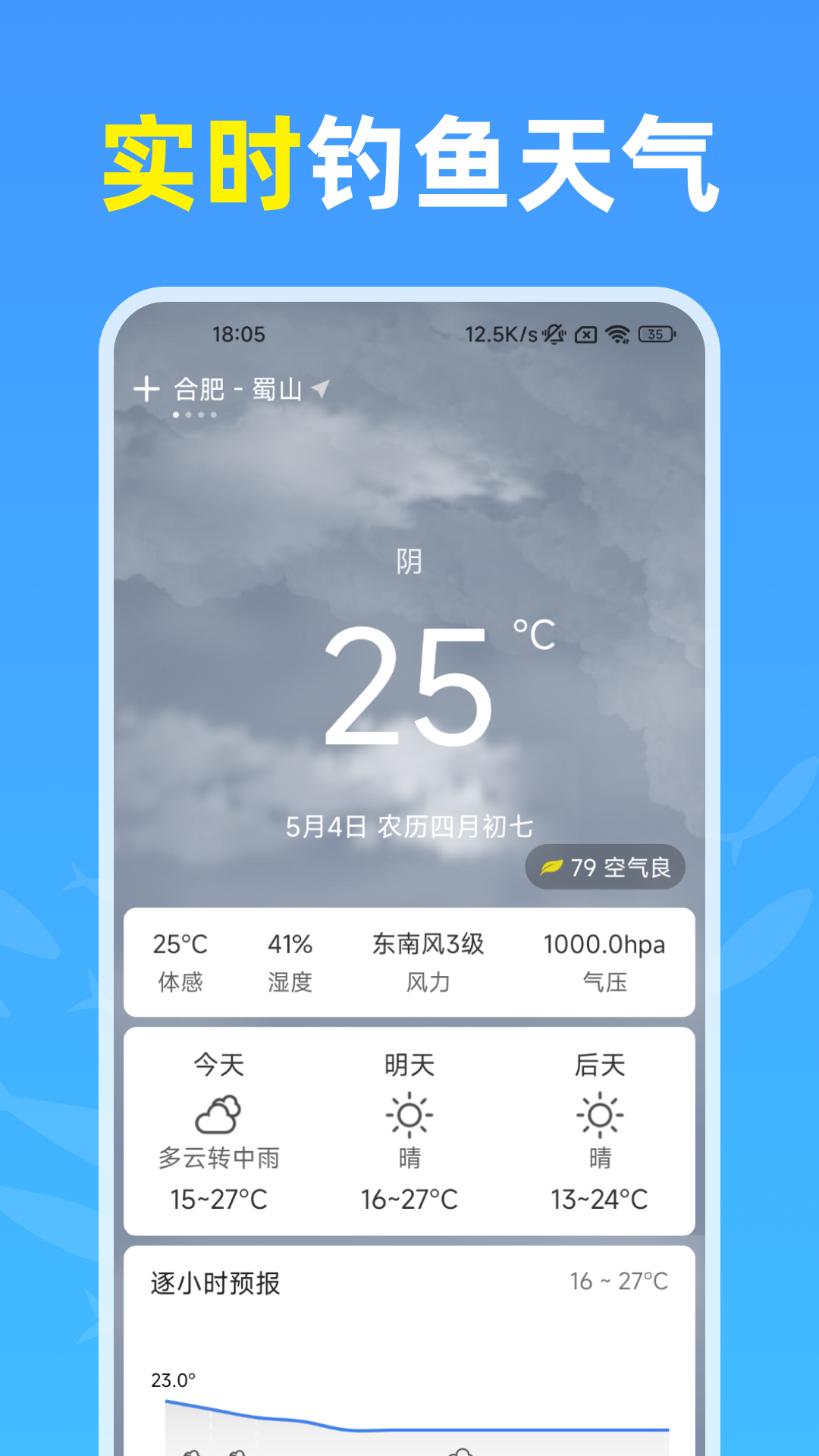The height and width of the screenshot is (1456, 819).
Task: Tap the plus icon to add city
Action: (146, 389)
